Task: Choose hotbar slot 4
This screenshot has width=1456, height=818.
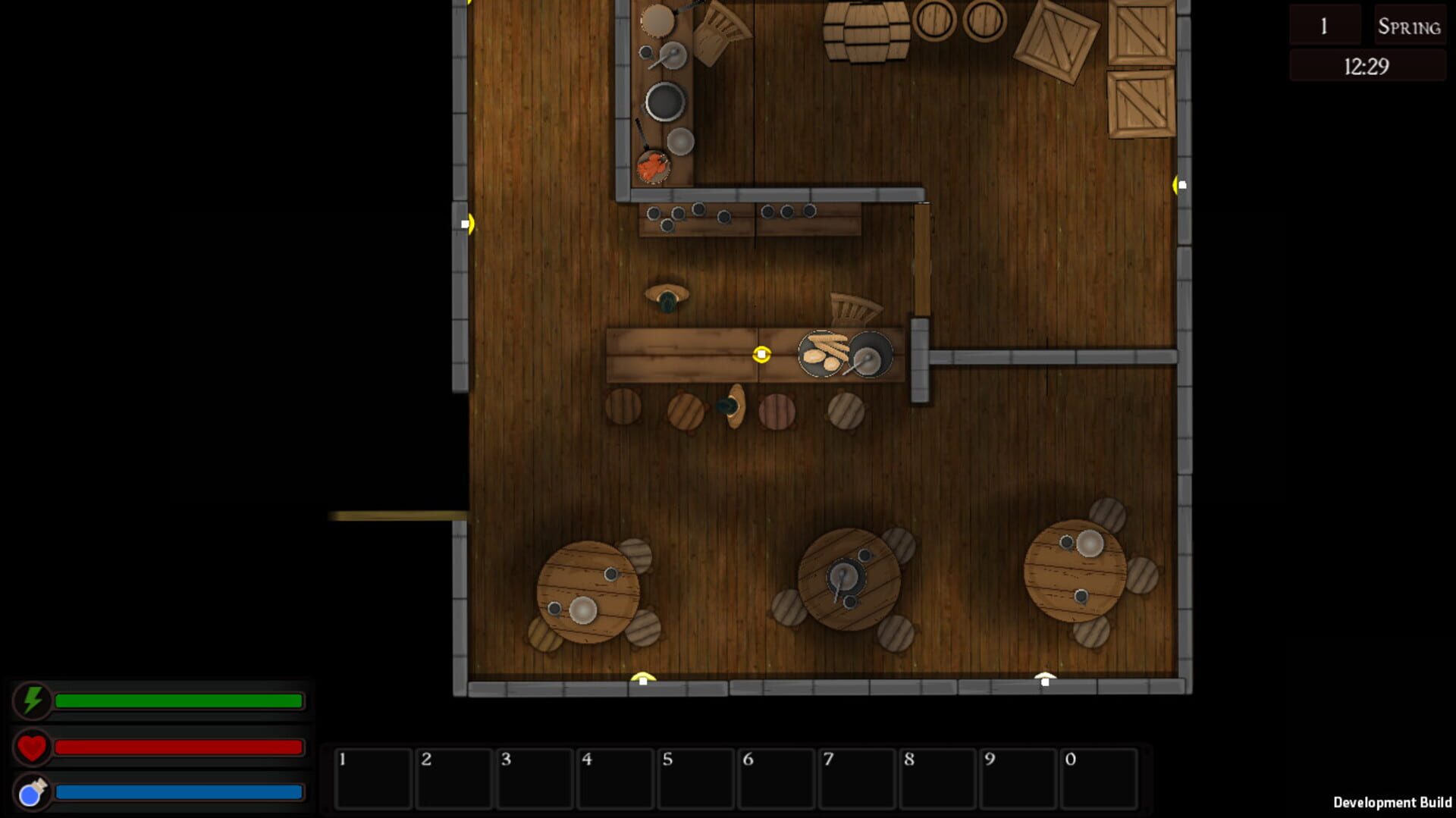Action: pyautogui.click(x=615, y=779)
